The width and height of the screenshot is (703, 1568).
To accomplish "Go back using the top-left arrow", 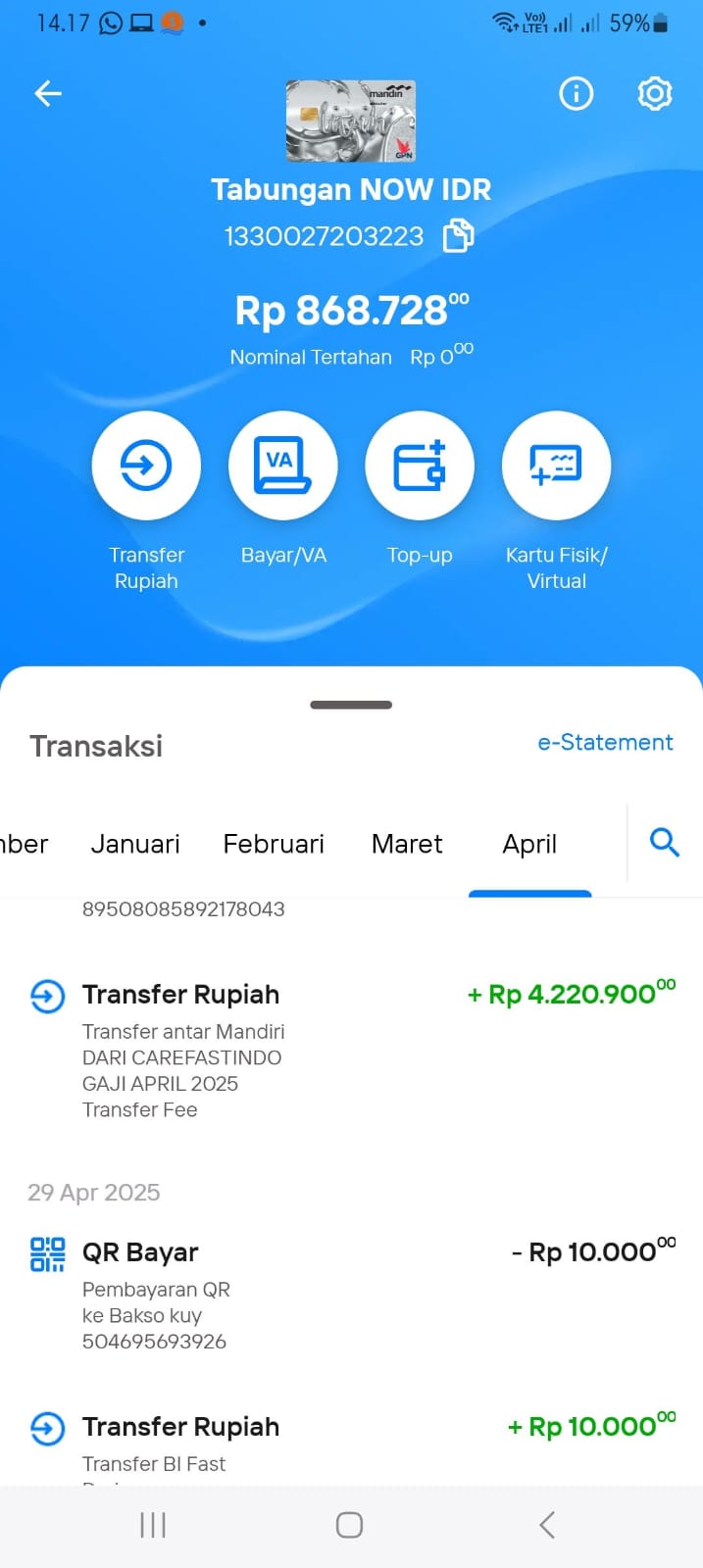I will [x=48, y=94].
